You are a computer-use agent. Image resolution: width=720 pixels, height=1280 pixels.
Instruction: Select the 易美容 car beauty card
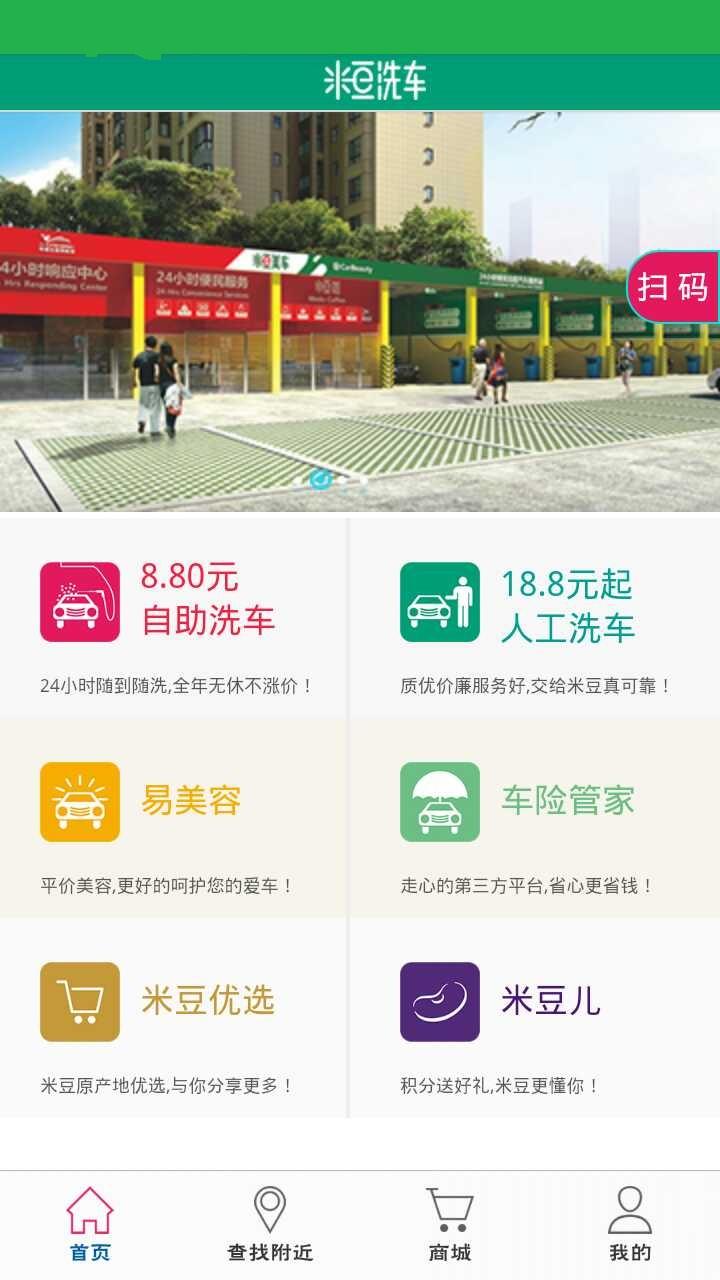coord(174,817)
